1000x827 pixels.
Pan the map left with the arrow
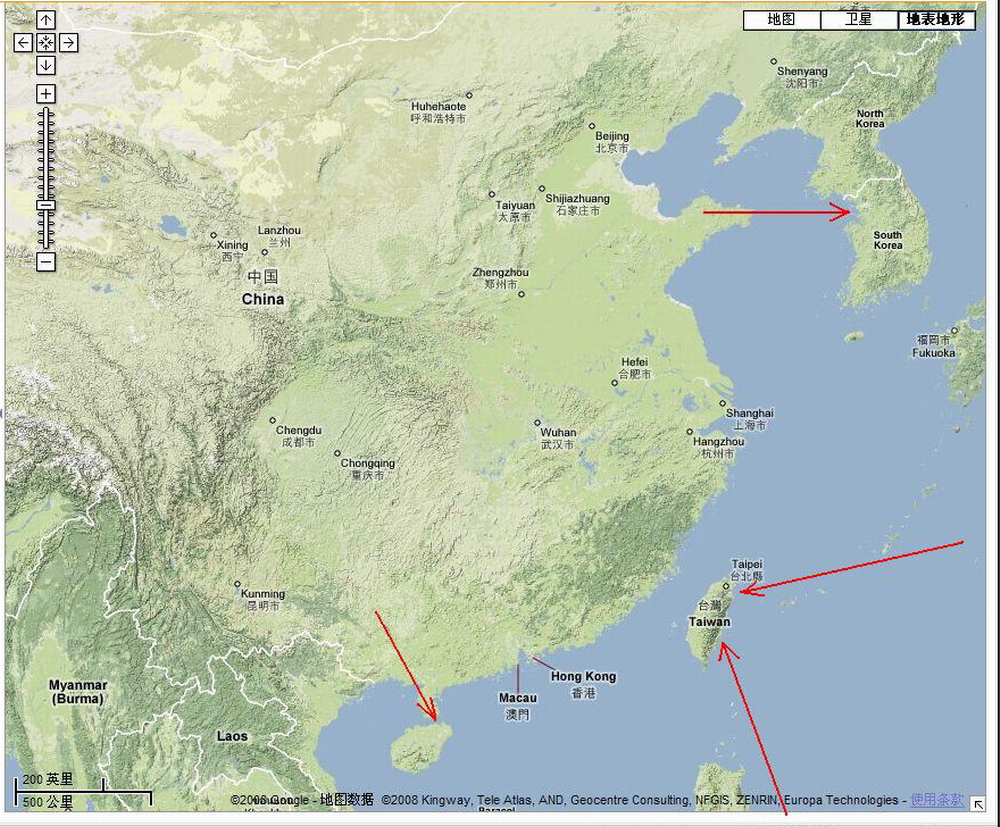click(24, 43)
